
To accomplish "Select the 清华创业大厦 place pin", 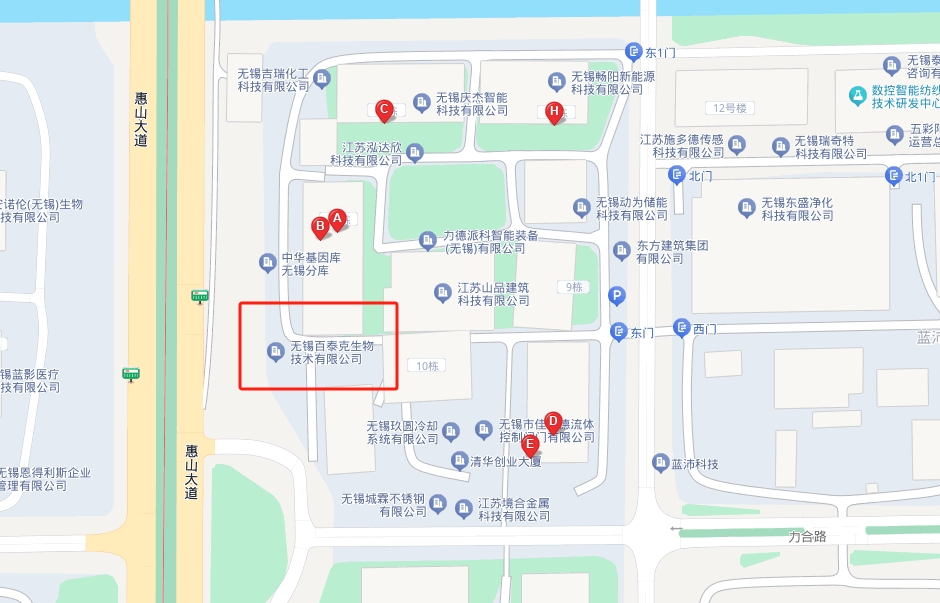I will (459, 461).
